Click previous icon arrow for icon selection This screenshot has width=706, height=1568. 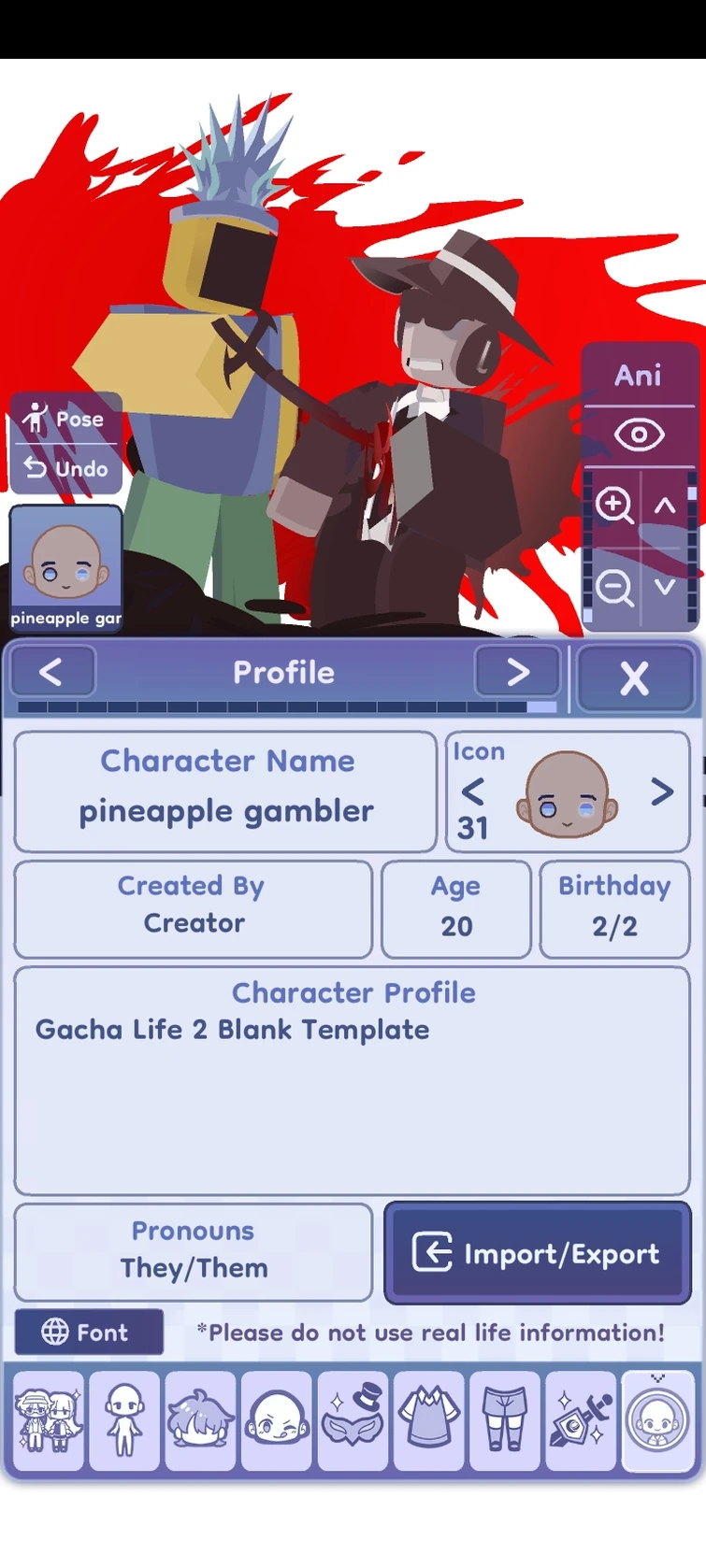click(x=473, y=792)
